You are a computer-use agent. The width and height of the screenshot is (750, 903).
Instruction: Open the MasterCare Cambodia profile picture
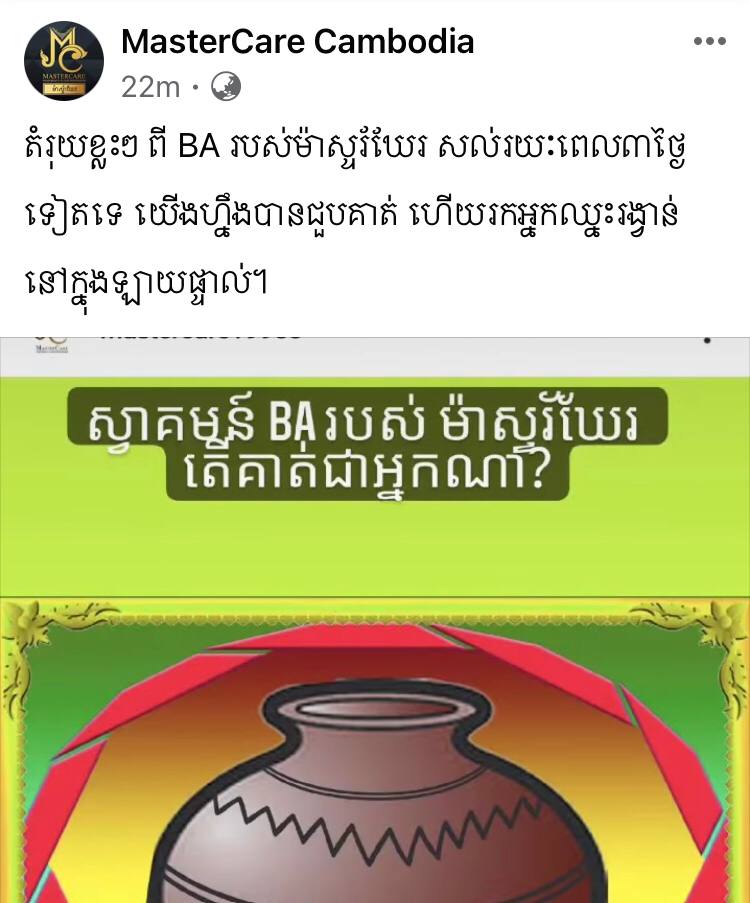[x=64, y=62]
